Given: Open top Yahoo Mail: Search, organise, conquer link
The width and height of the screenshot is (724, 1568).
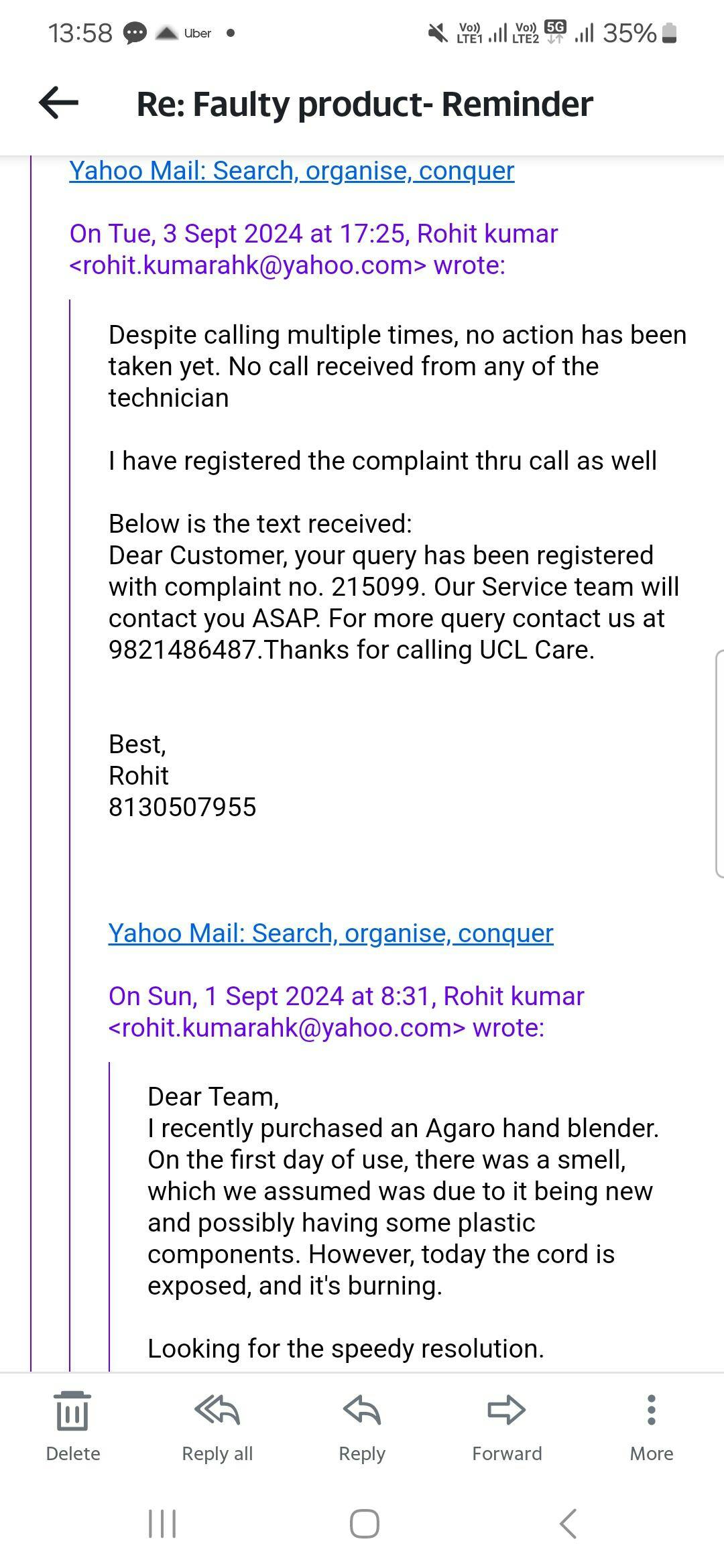Looking at the screenshot, I should [x=292, y=171].
